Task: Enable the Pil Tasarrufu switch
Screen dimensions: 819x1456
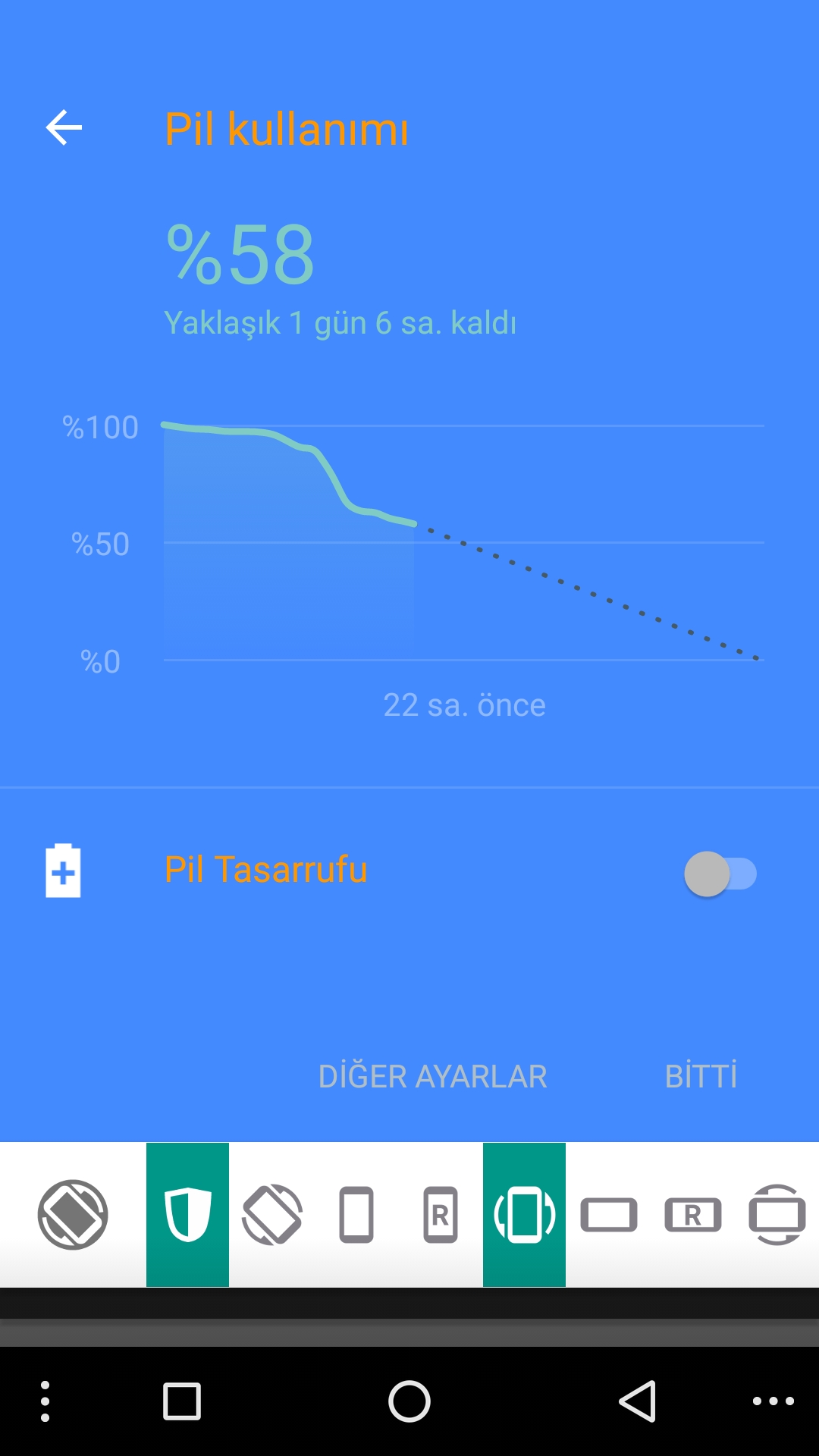Action: [720, 874]
